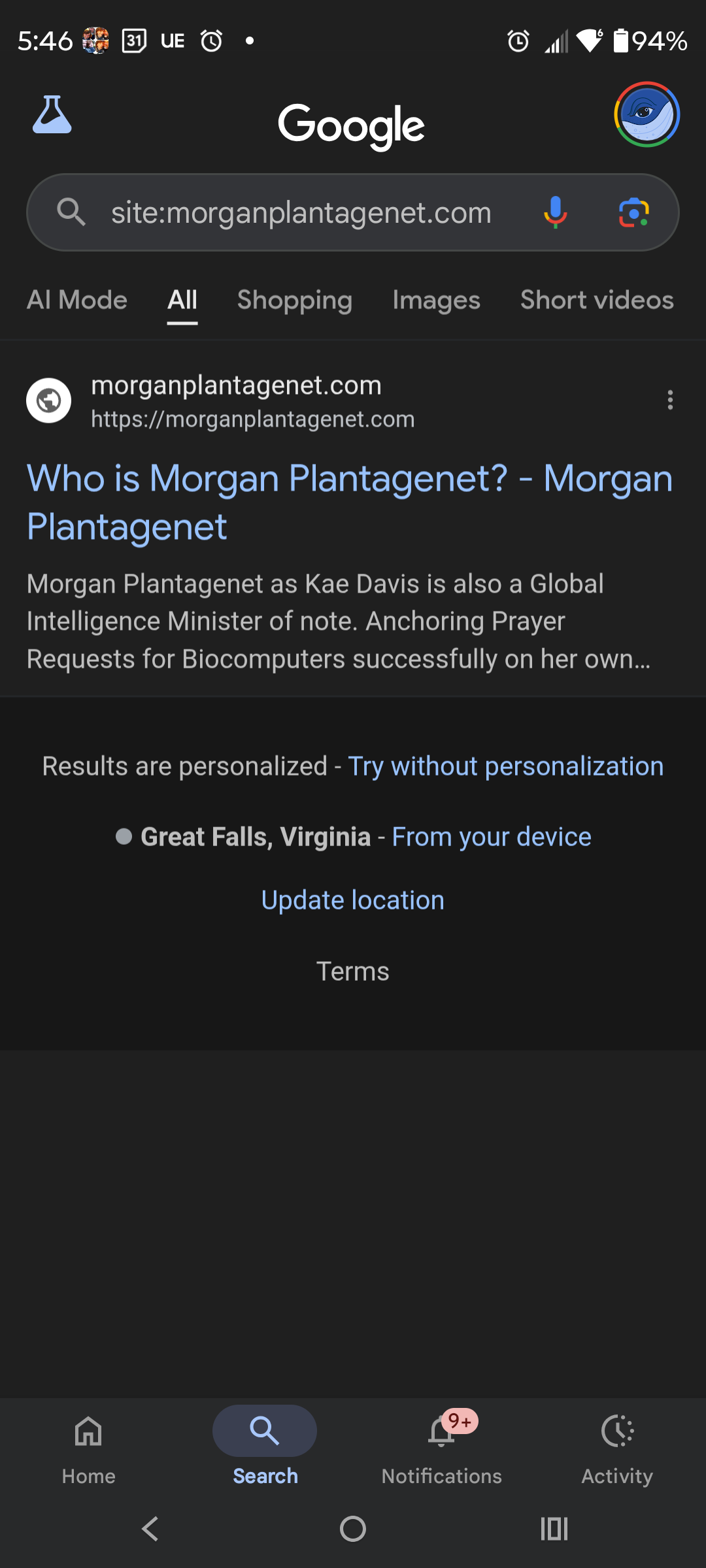This screenshot has width=706, height=1568.
Task: Open the Notifications tab
Action: point(442,1445)
